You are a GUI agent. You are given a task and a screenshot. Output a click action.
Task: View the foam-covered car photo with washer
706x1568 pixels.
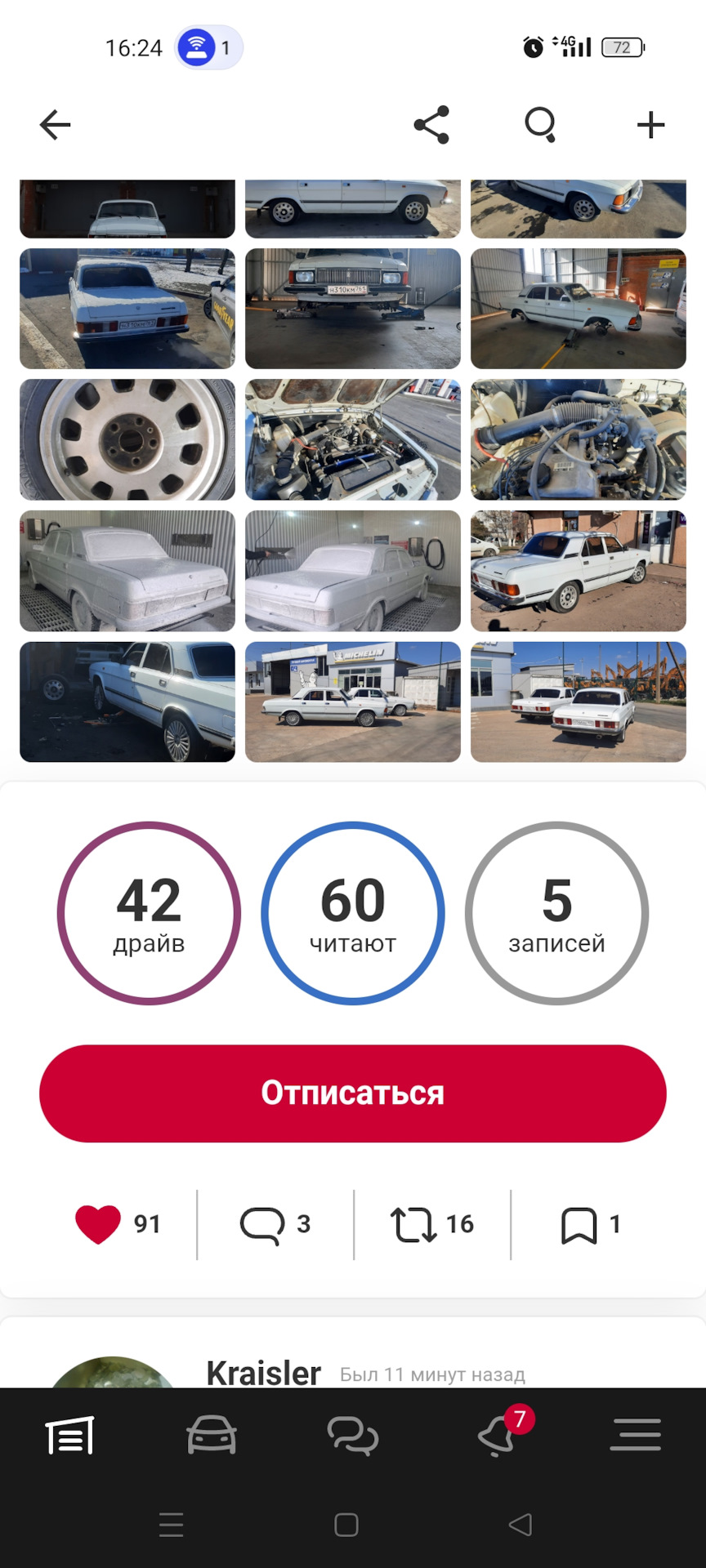[x=353, y=571]
